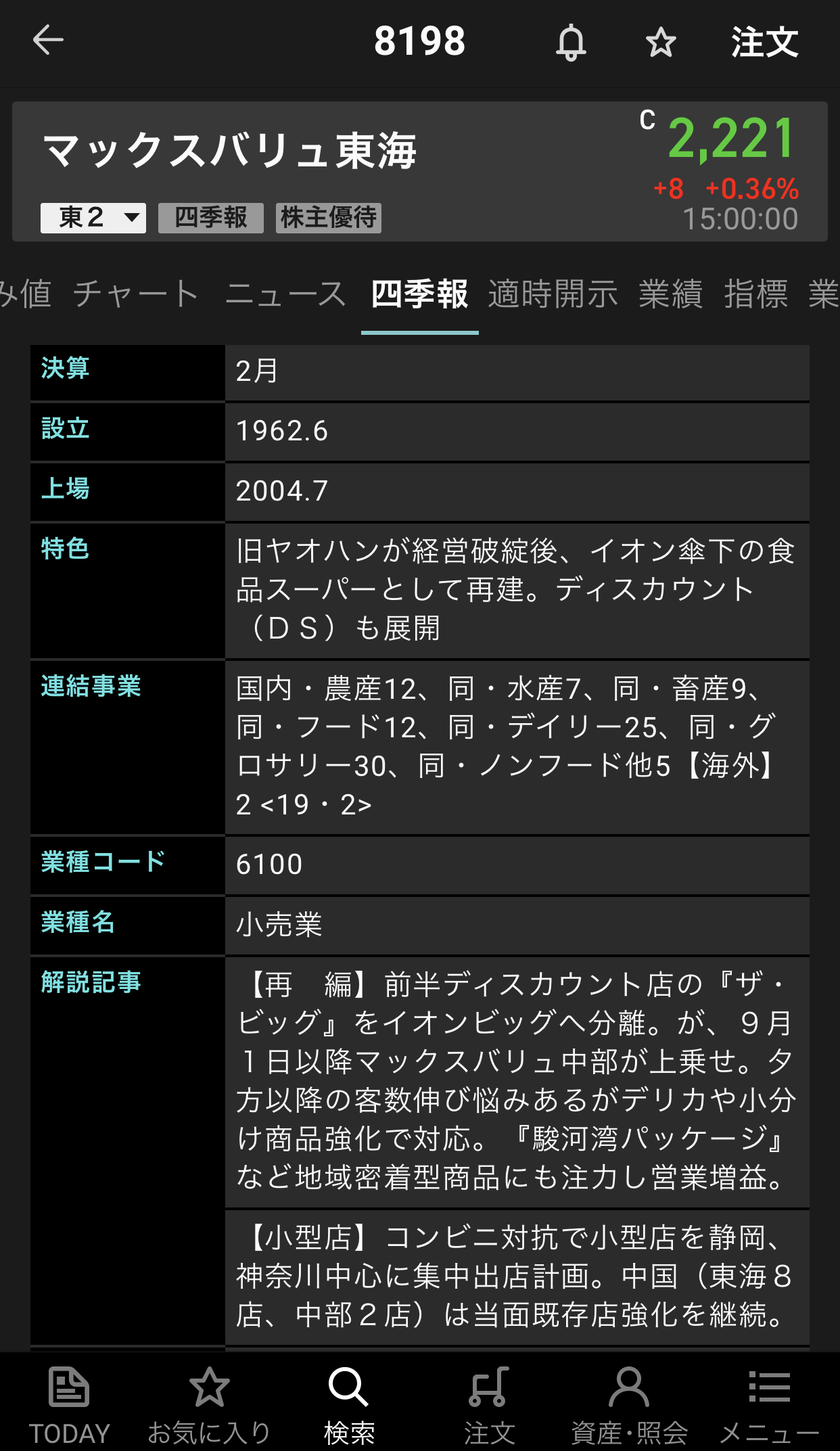Add stock 8198 to favorites with the star
840x1451 pixels.
[660, 43]
